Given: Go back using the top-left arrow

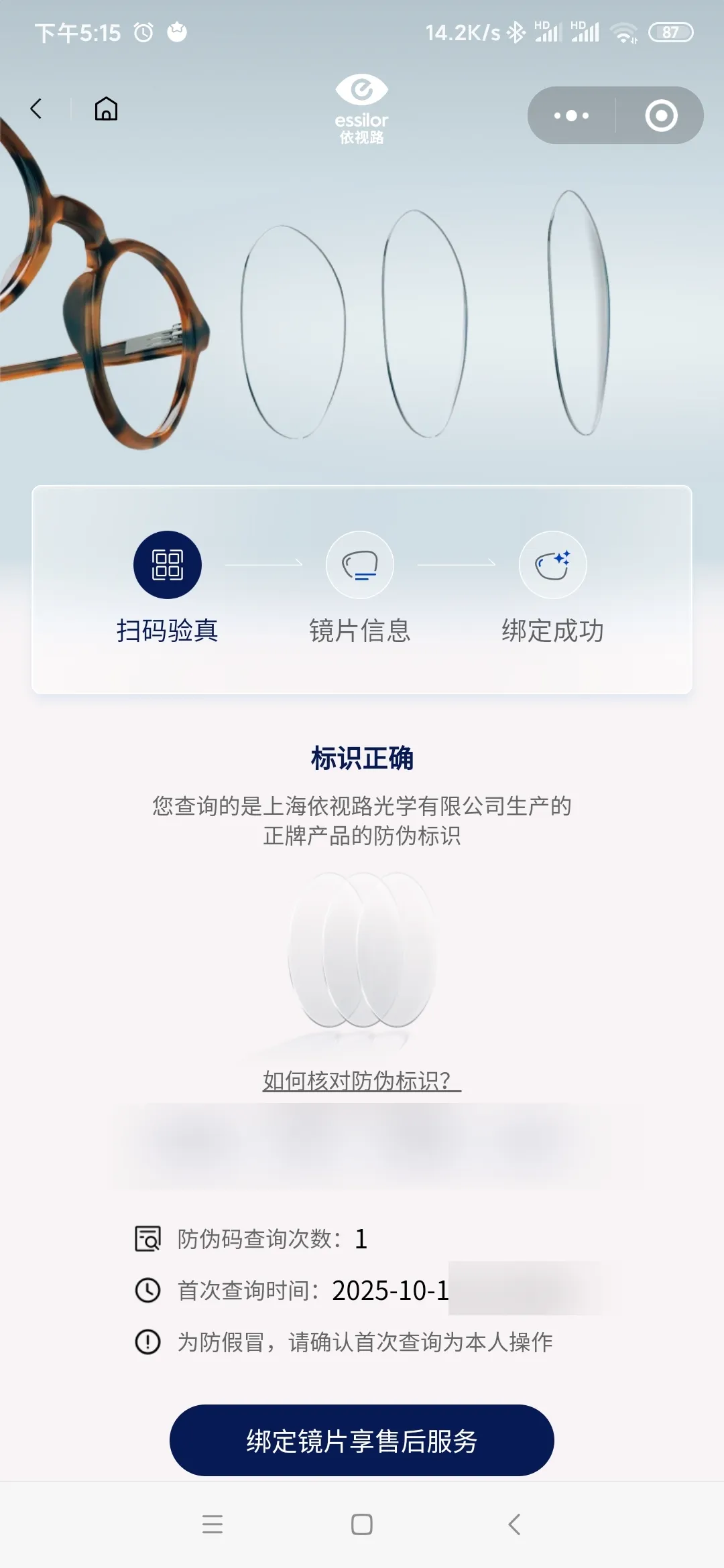Looking at the screenshot, I should (36, 109).
